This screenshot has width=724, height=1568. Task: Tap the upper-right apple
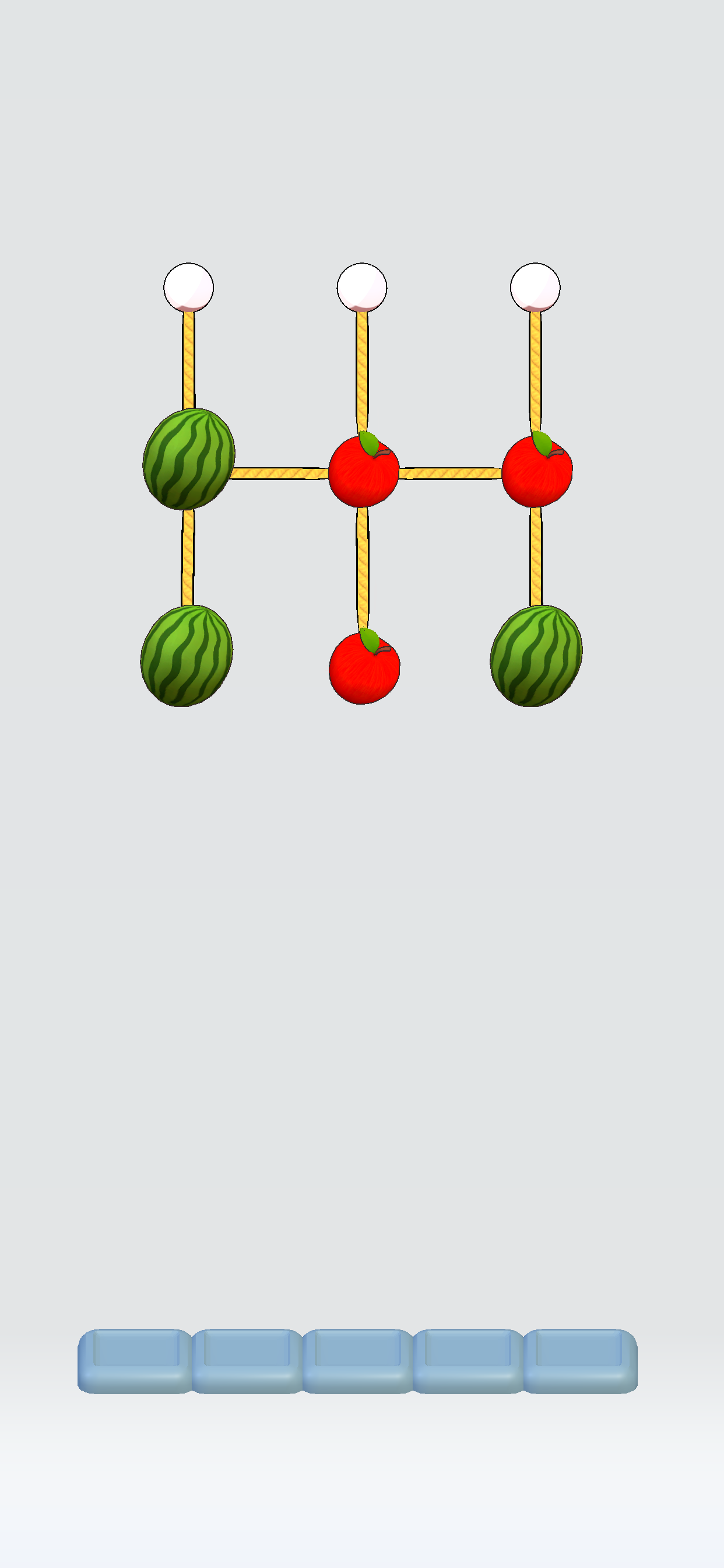point(537,470)
